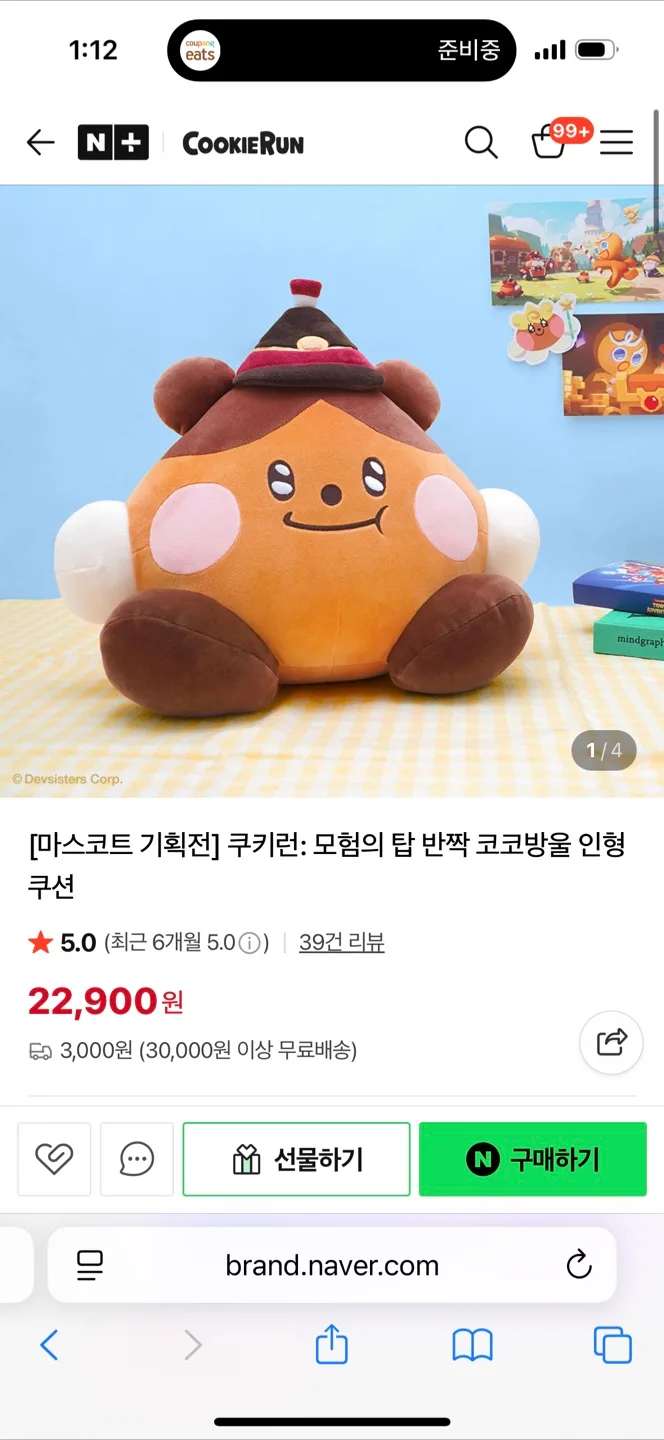Open the shopping basket with 99+ badge

549,143
